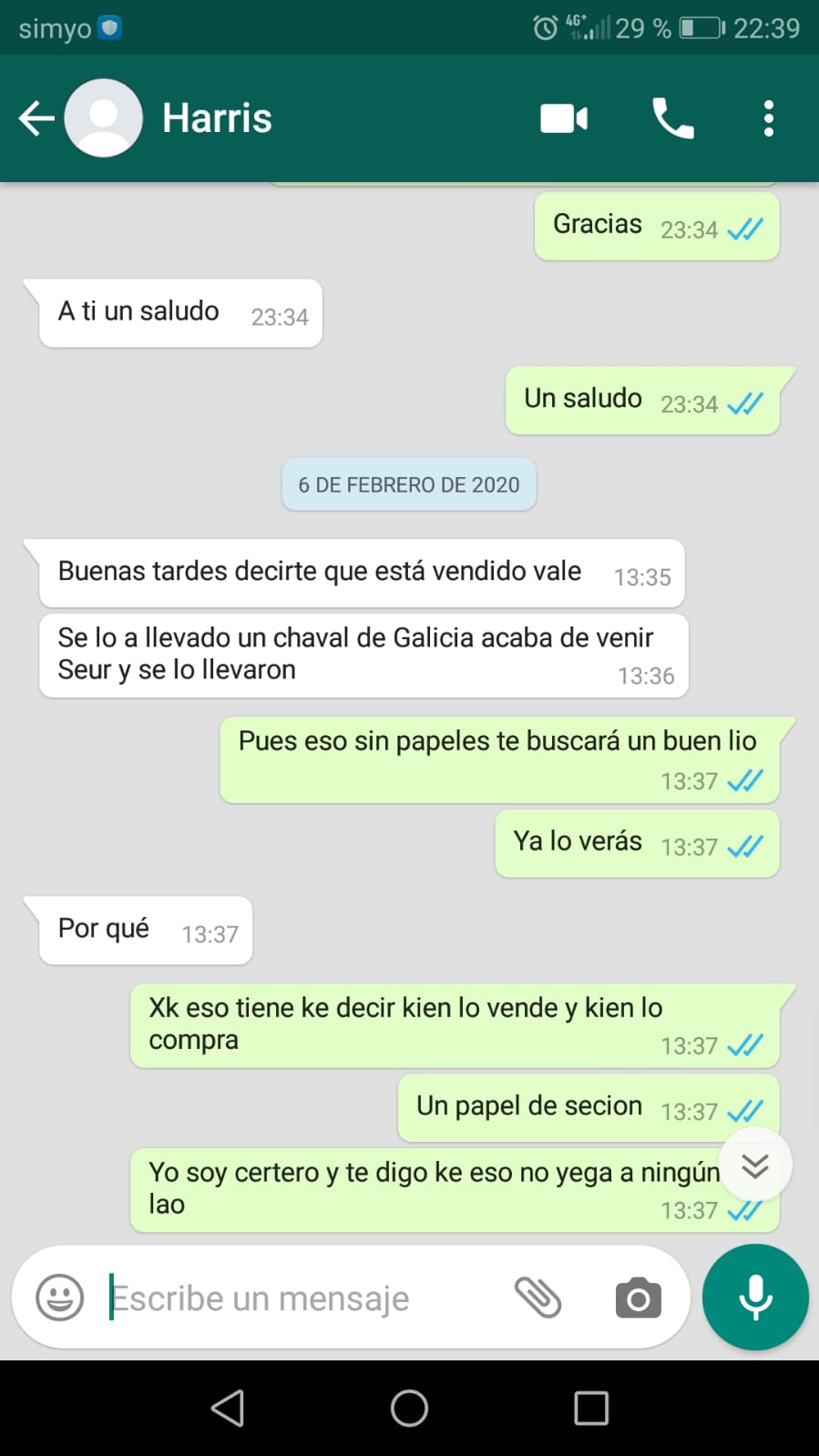The image size is (819, 1456).
Task: Open the recent apps view
Action: pos(591,1408)
